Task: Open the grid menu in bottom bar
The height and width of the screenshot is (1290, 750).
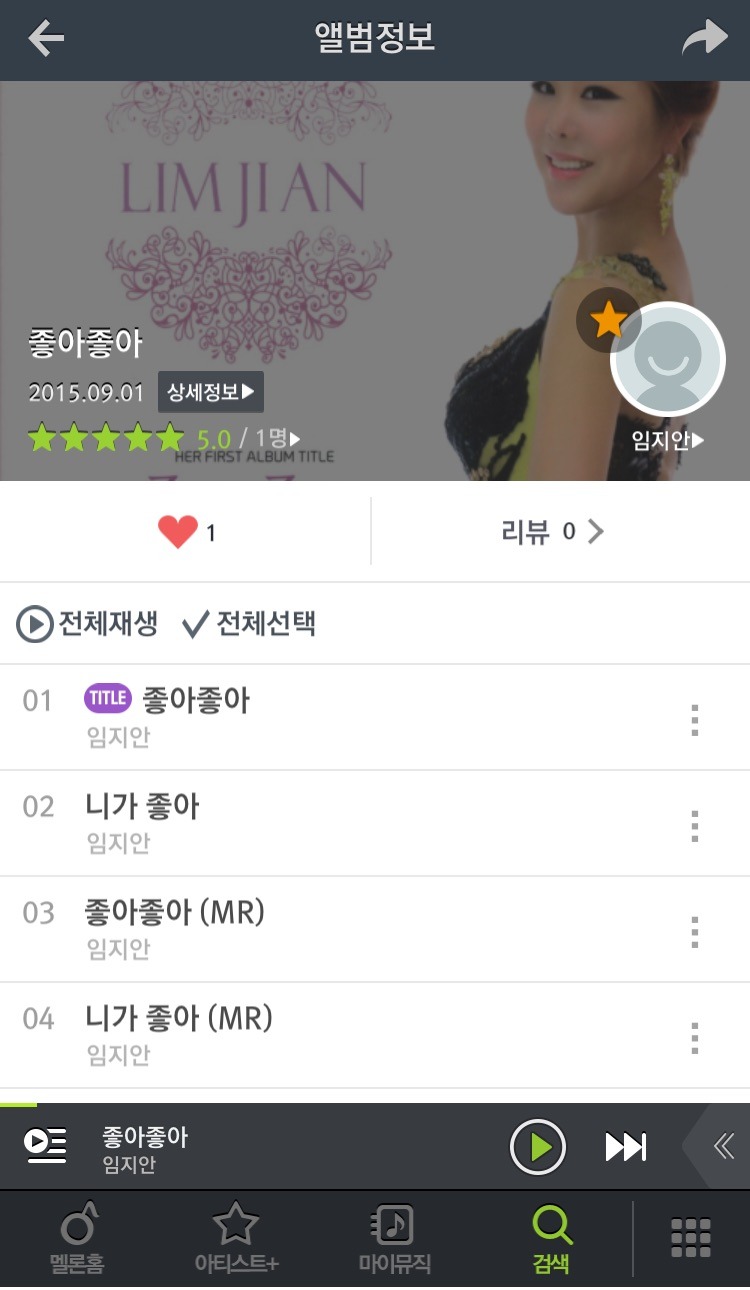Action: pyautogui.click(x=691, y=1238)
